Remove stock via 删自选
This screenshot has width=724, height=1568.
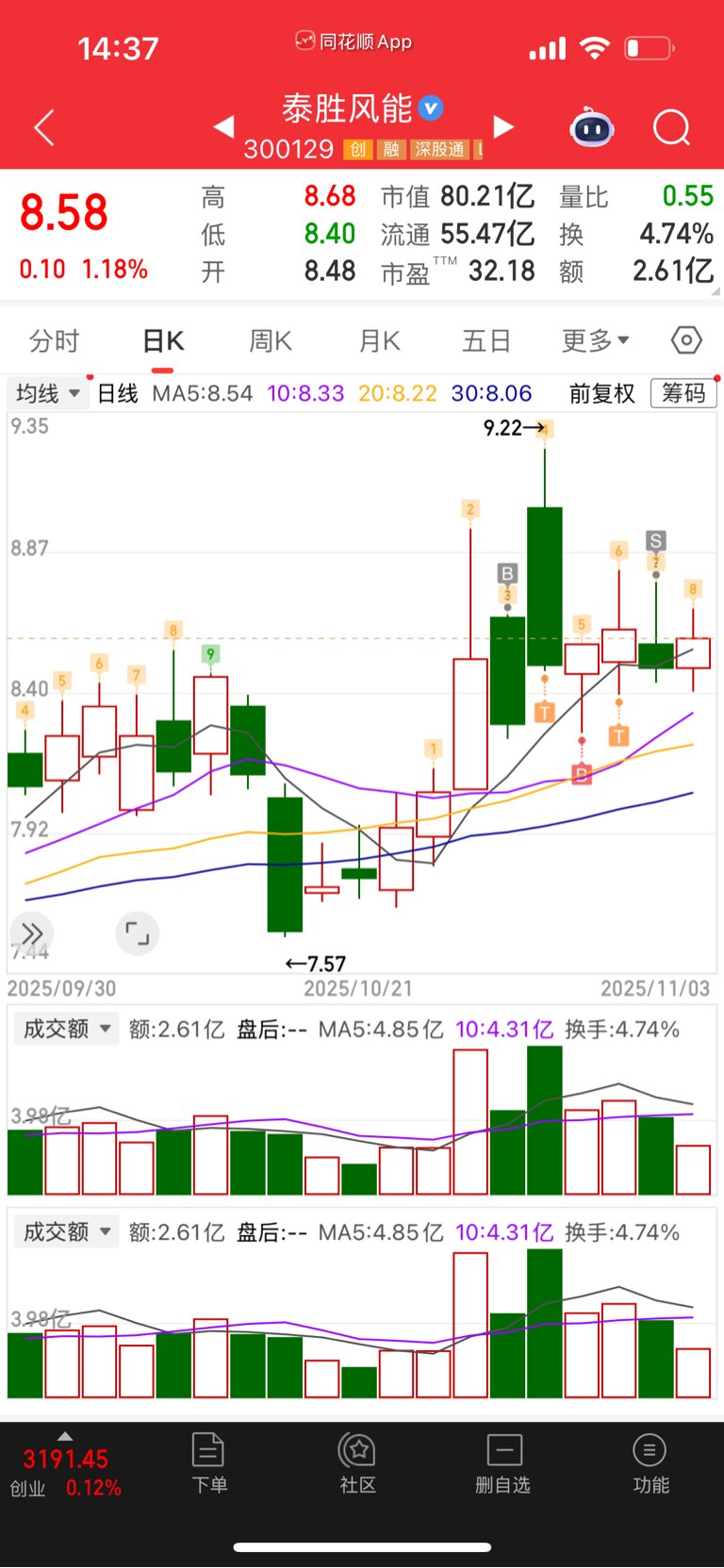pos(503,1463)
